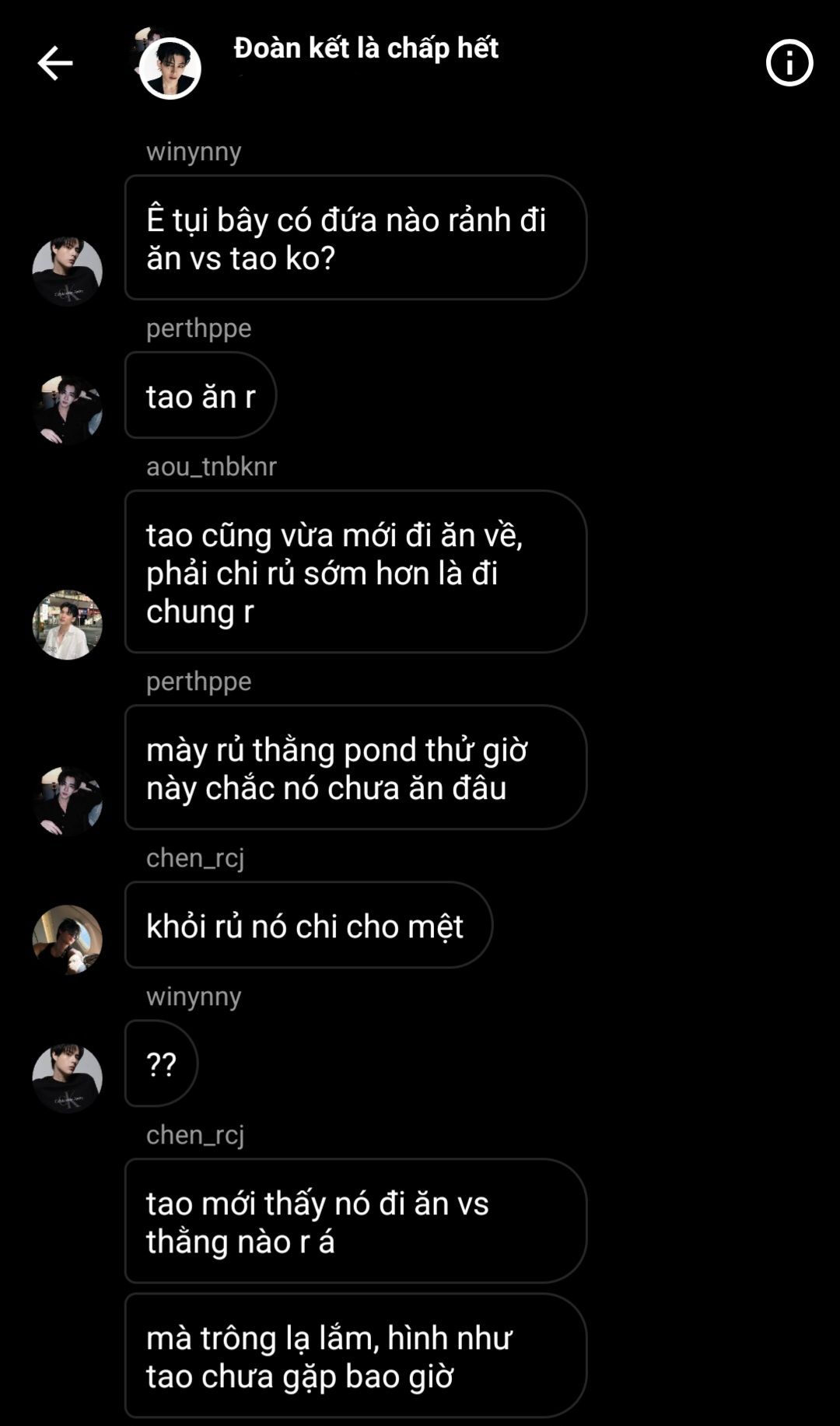Open the "Đoàn kết là chấp hết" group header
Screen dimensions: 840x1426
click(x=366, y=48)
